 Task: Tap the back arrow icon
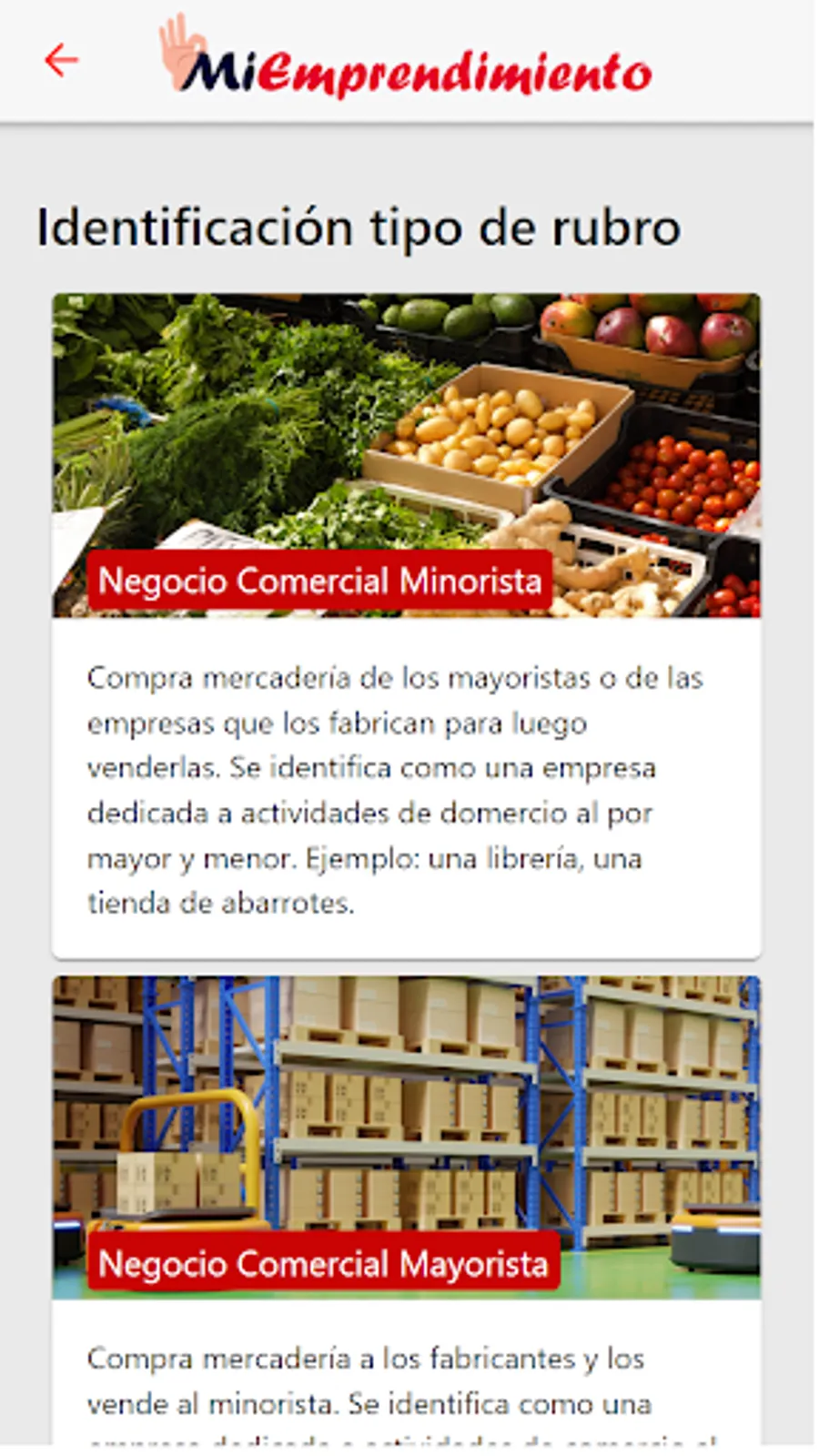(x=60, y=61)
